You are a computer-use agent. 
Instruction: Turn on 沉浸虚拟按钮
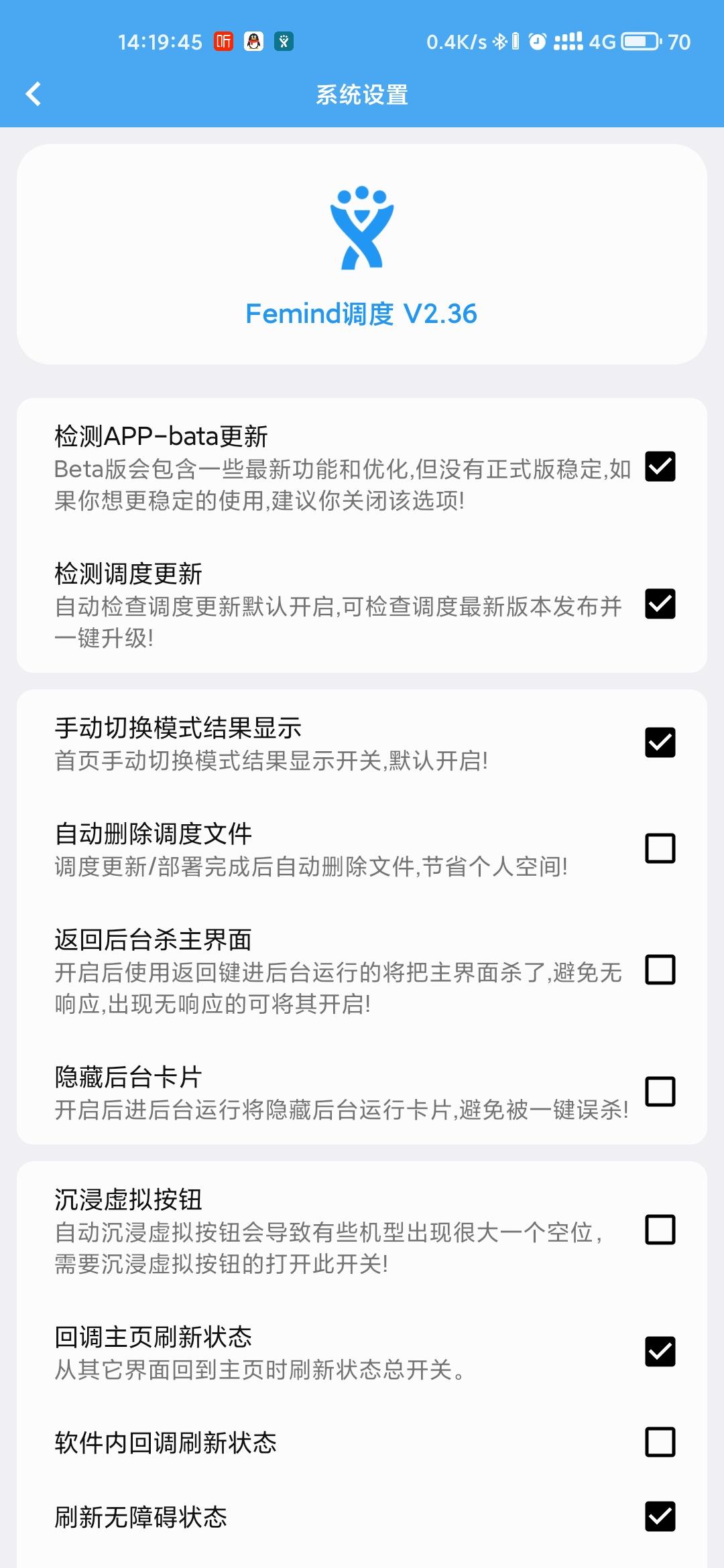[x=660, y=1230]
